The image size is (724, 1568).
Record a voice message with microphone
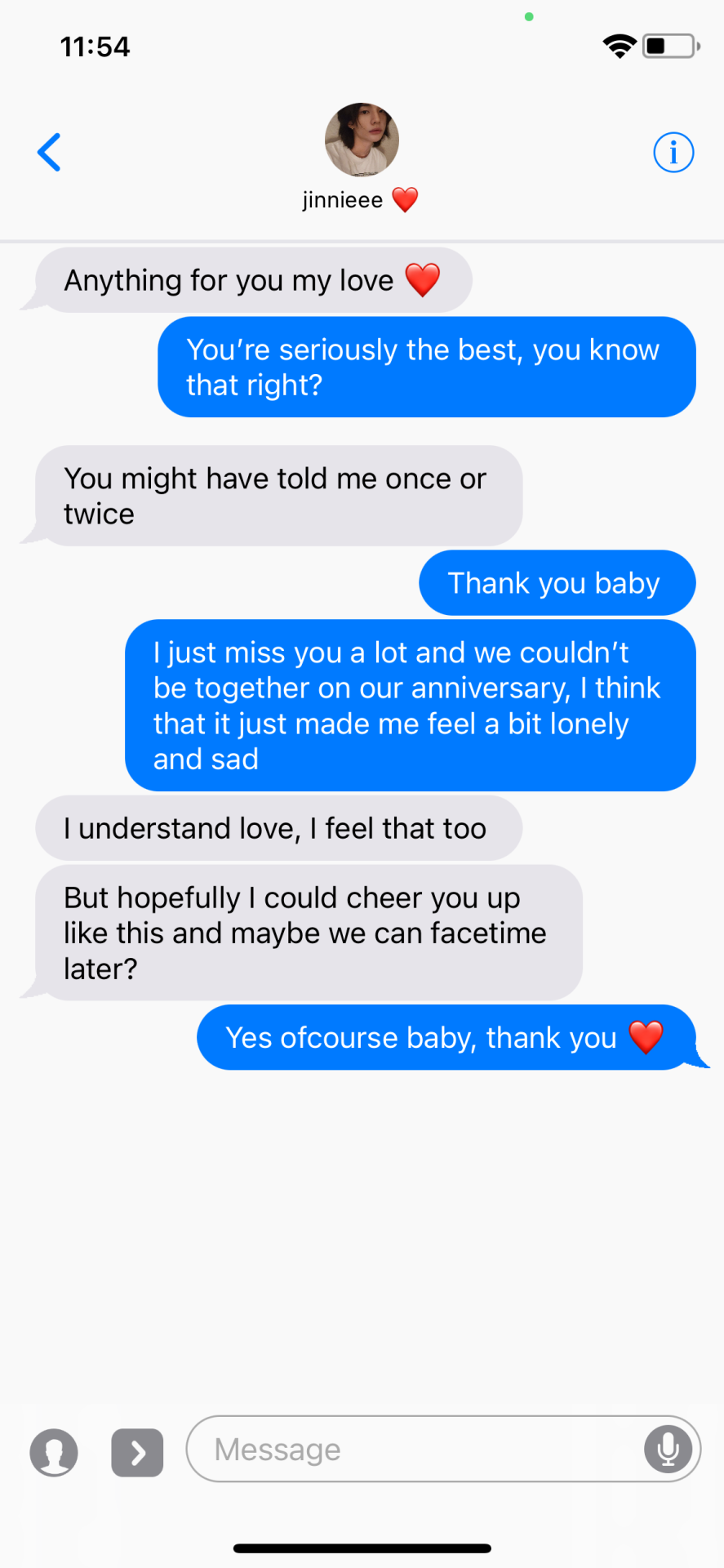(668, 1449)
